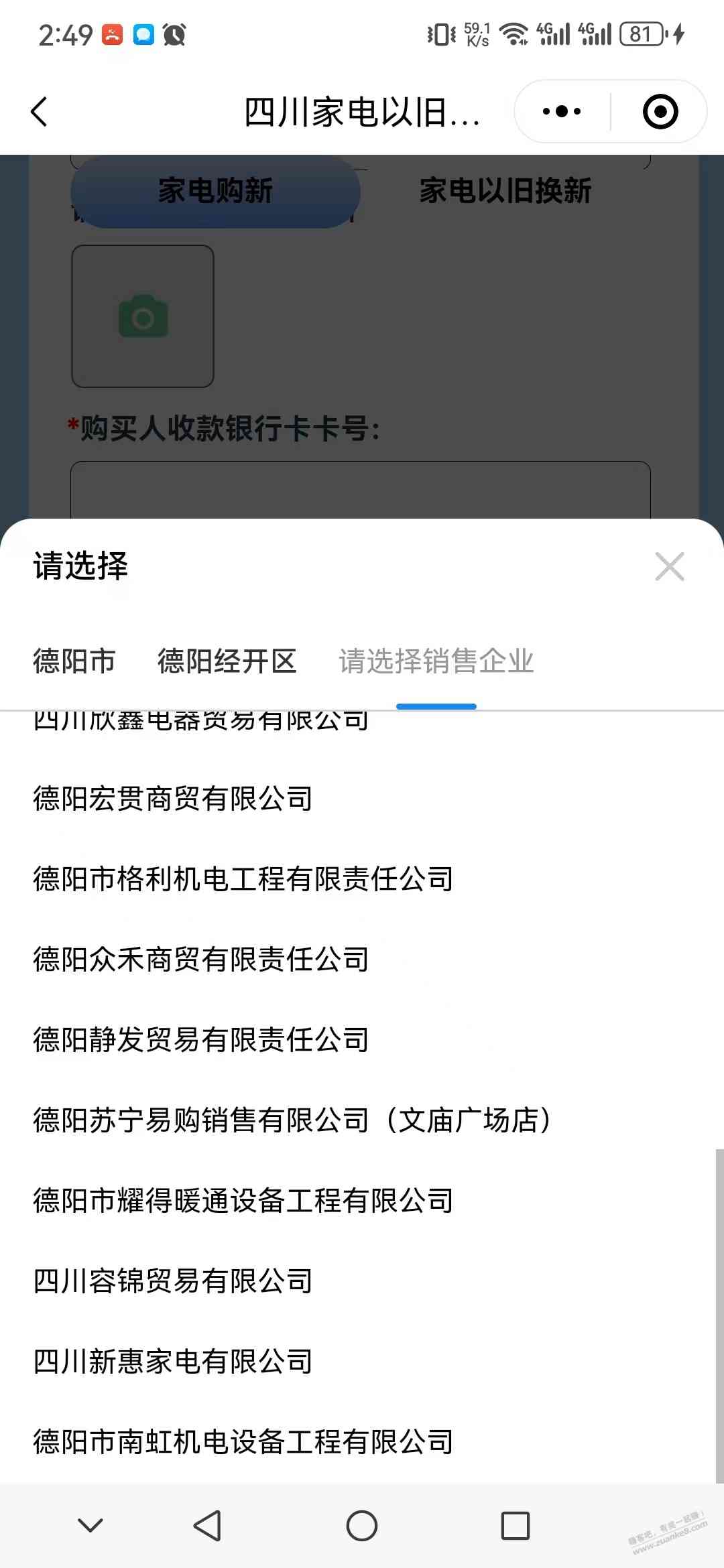724x1568 pixels.
Task: Select 德阳宏贯商贸有限公司
Action: (173, 798)
